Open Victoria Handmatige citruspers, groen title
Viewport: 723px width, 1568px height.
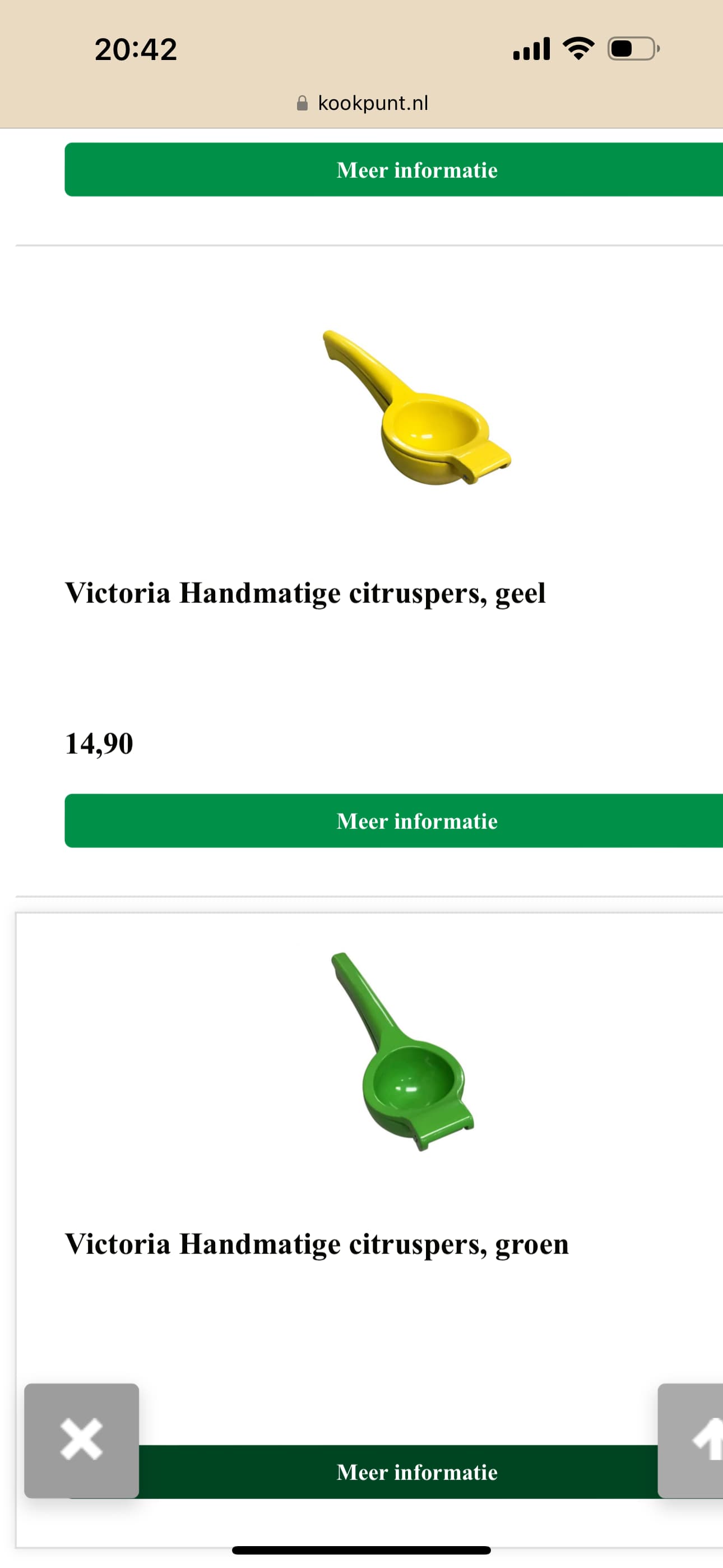[317, 1244]
